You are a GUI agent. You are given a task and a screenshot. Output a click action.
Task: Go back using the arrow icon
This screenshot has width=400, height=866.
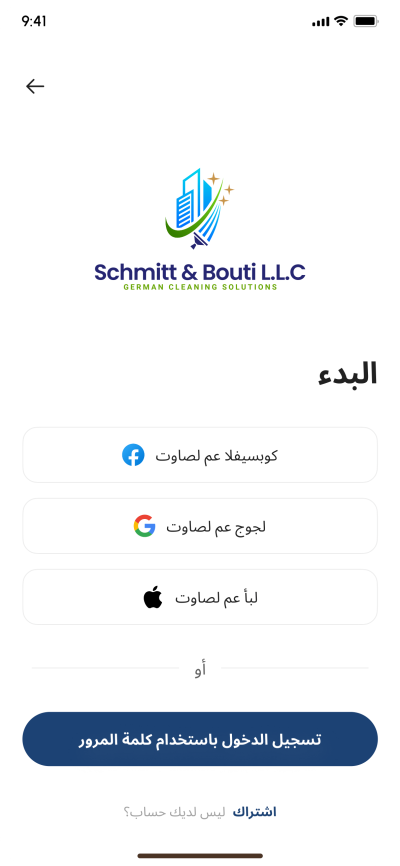click(35, 86)
